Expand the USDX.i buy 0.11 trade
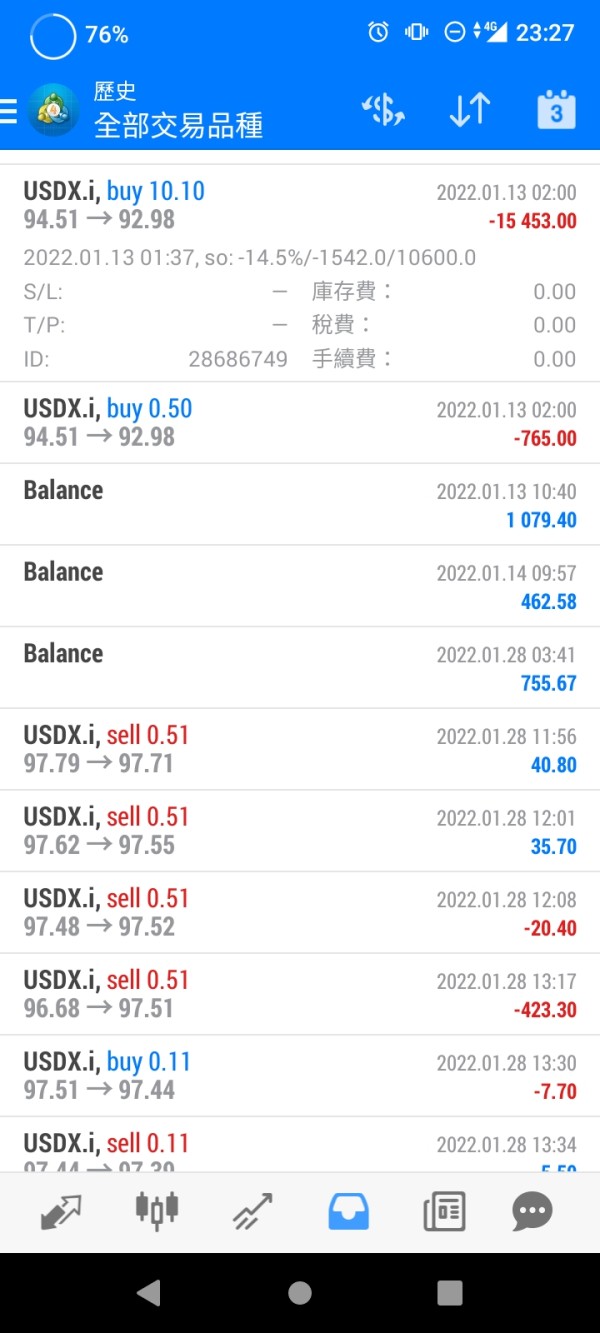The width and height of the screenshot is (600, 1333). click(x=300, y=1076)
